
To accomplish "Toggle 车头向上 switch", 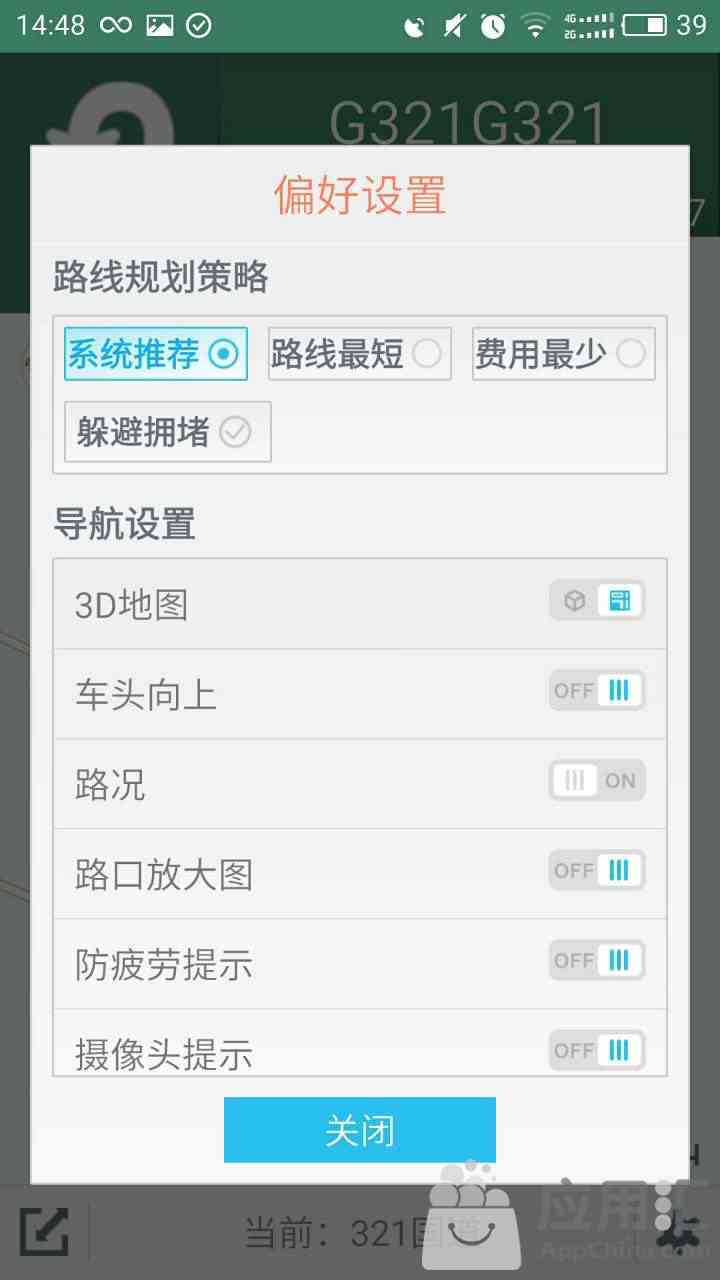I will (597, 691).
